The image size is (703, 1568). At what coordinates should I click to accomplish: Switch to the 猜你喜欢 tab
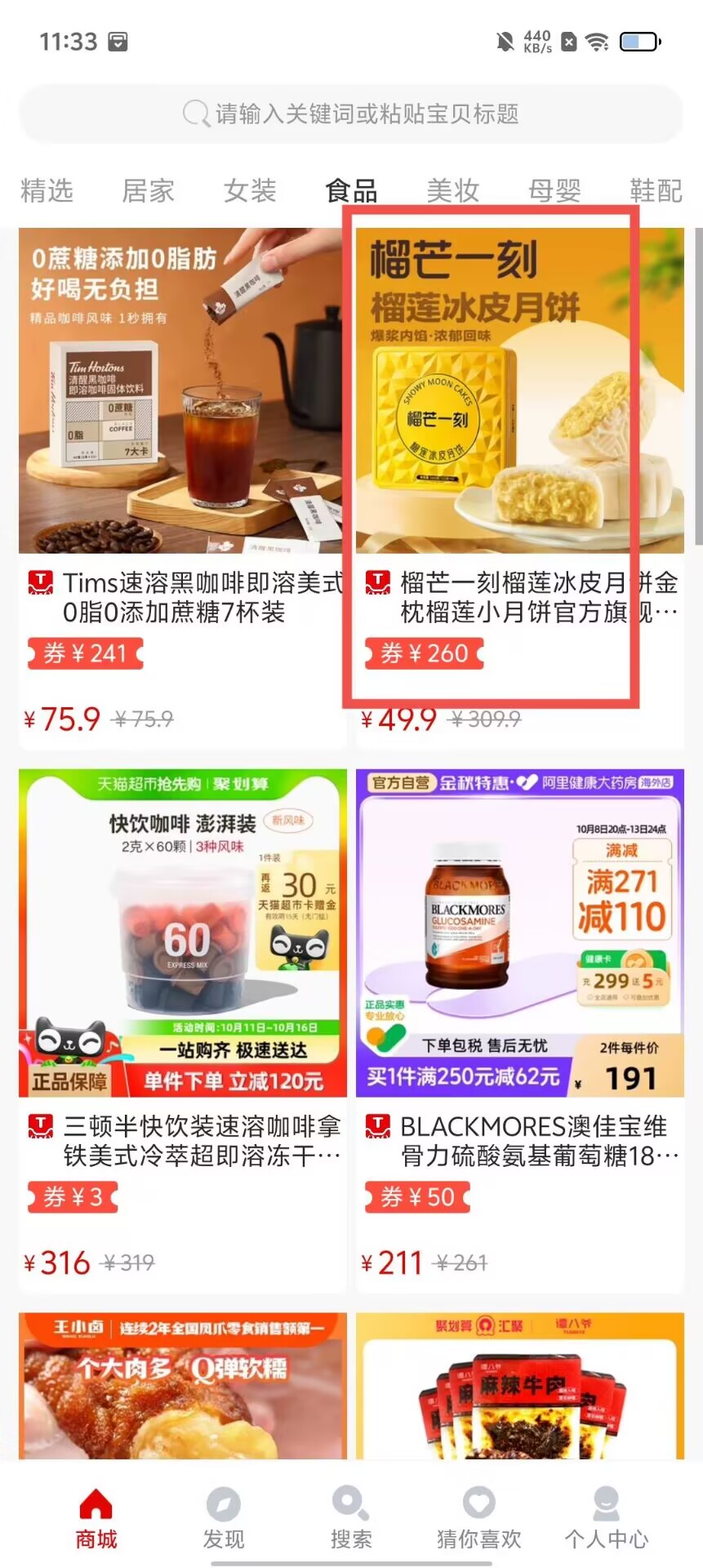pos(478,1517)
